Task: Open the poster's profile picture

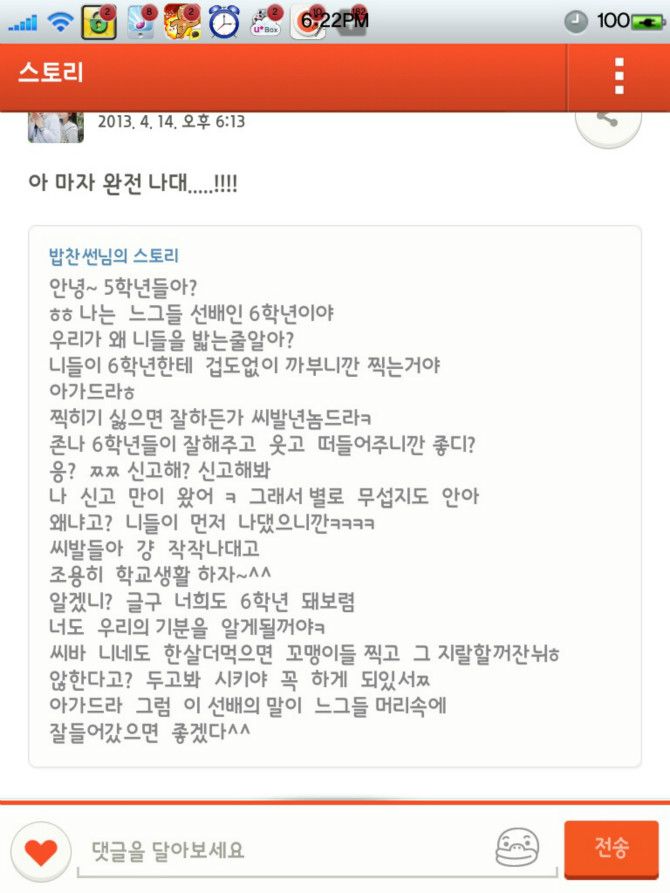Action: coord(49,127)
